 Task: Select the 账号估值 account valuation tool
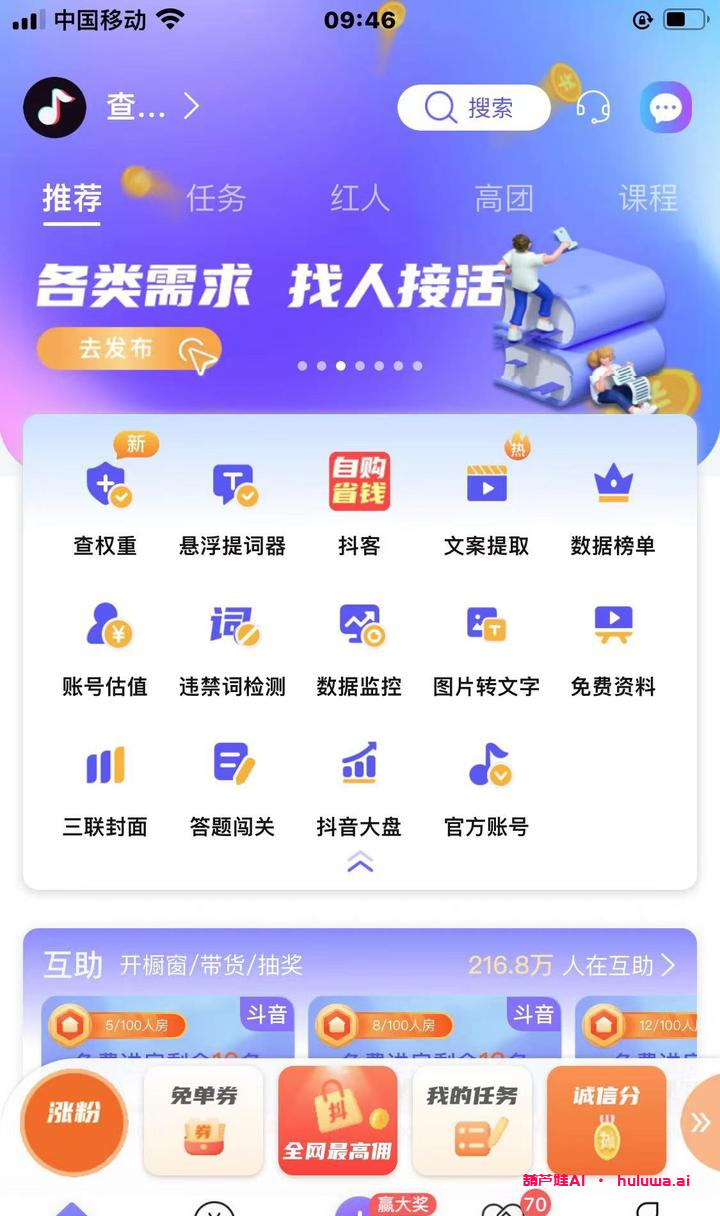(x=106, y=647)
